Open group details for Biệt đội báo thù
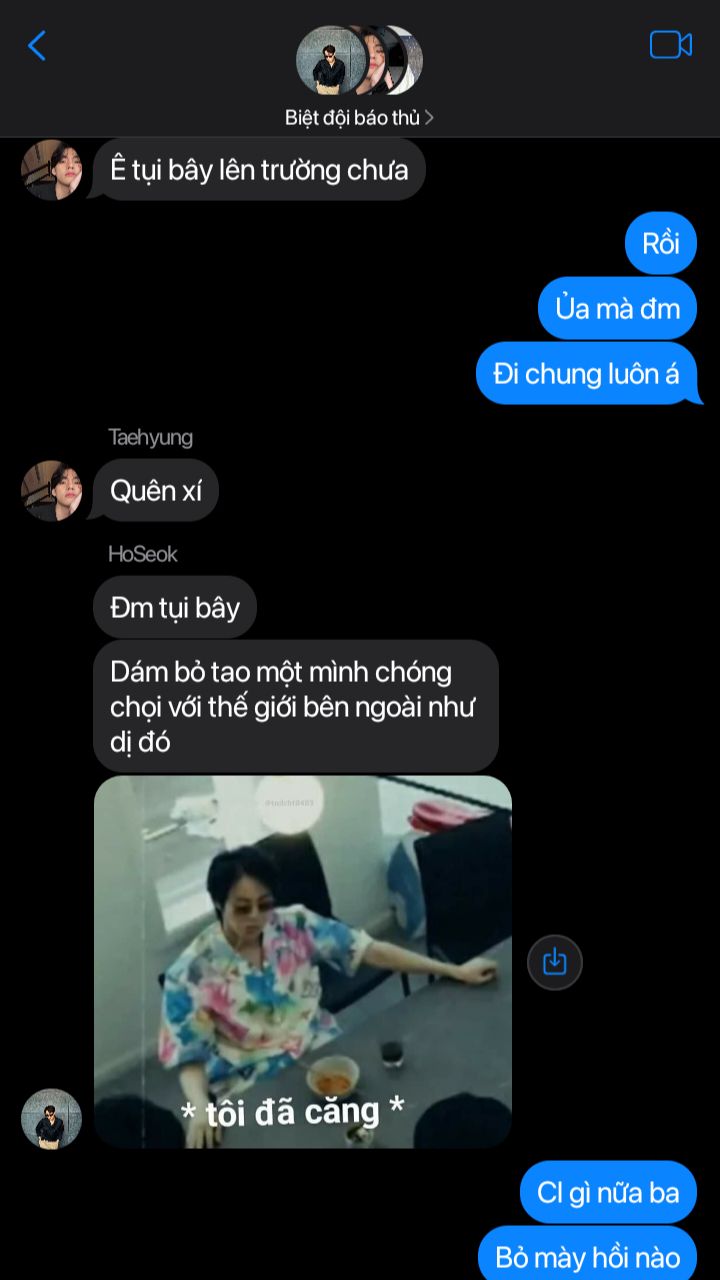This screenshot has height=1280, width=720. tap(359, 117)
